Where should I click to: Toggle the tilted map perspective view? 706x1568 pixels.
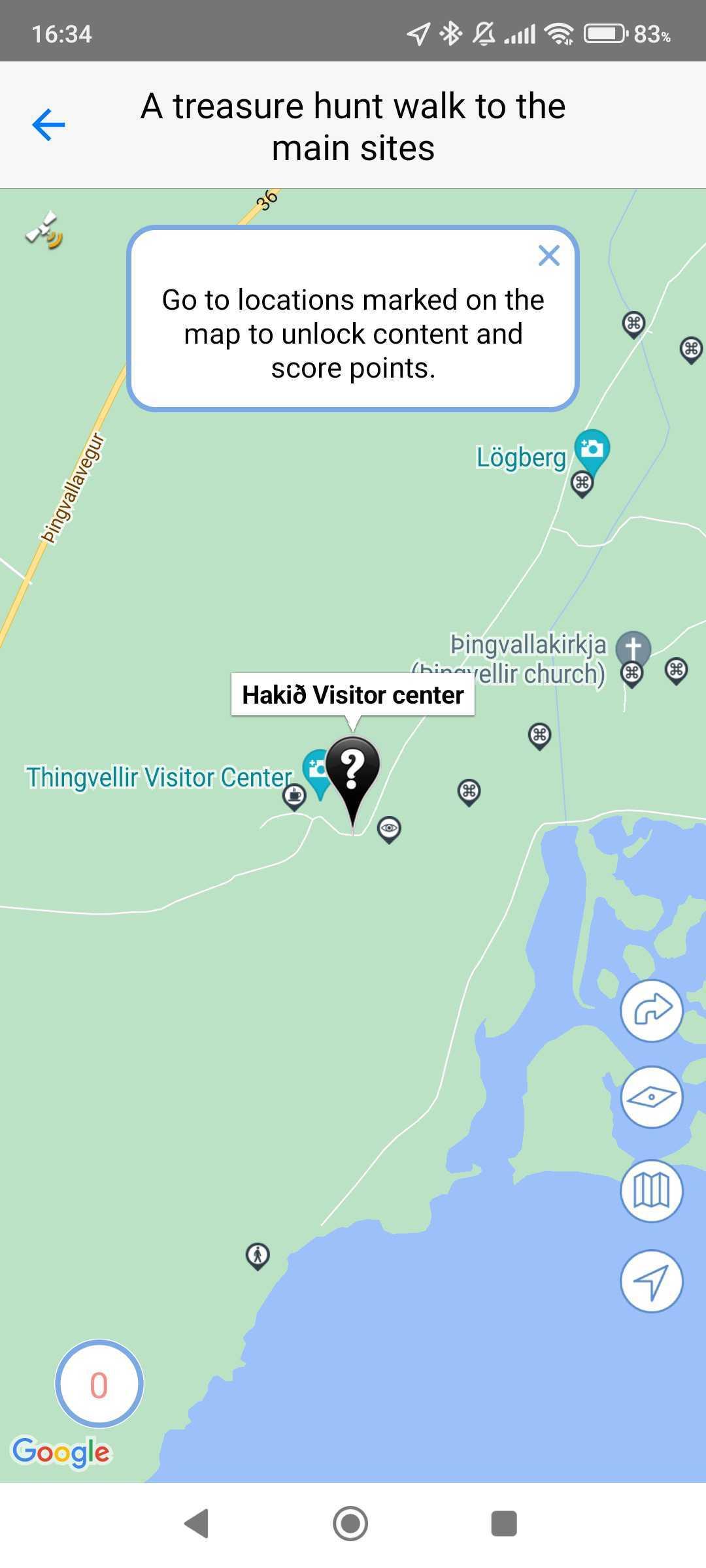click(651, 1097)
